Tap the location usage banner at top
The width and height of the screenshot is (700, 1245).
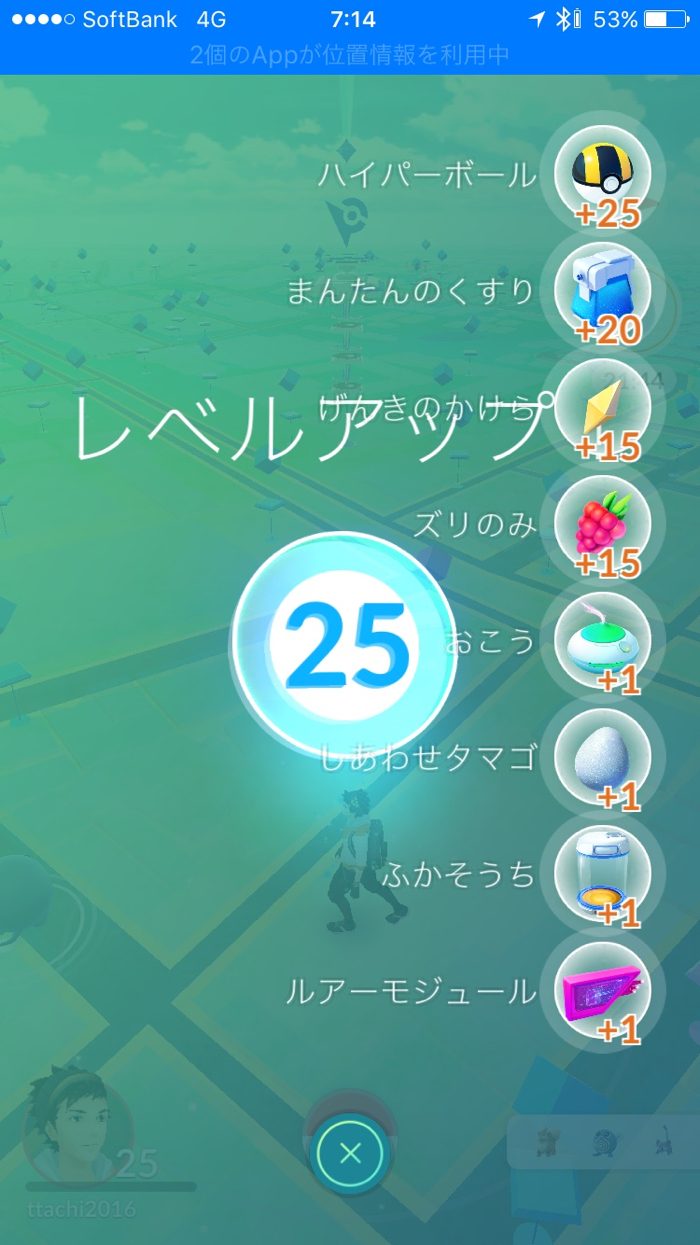coord(350,54)
